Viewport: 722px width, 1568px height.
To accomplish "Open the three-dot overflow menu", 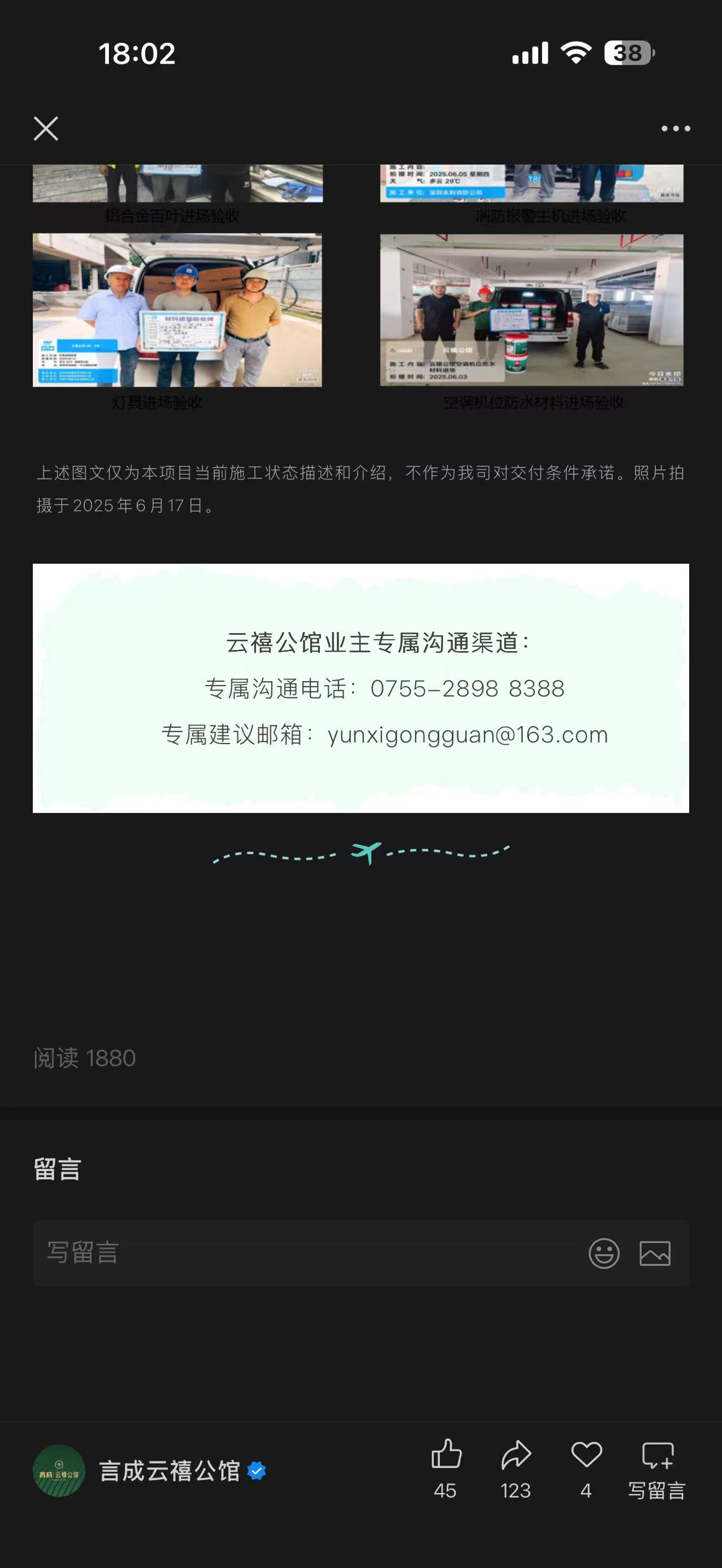I will (676, 129).
